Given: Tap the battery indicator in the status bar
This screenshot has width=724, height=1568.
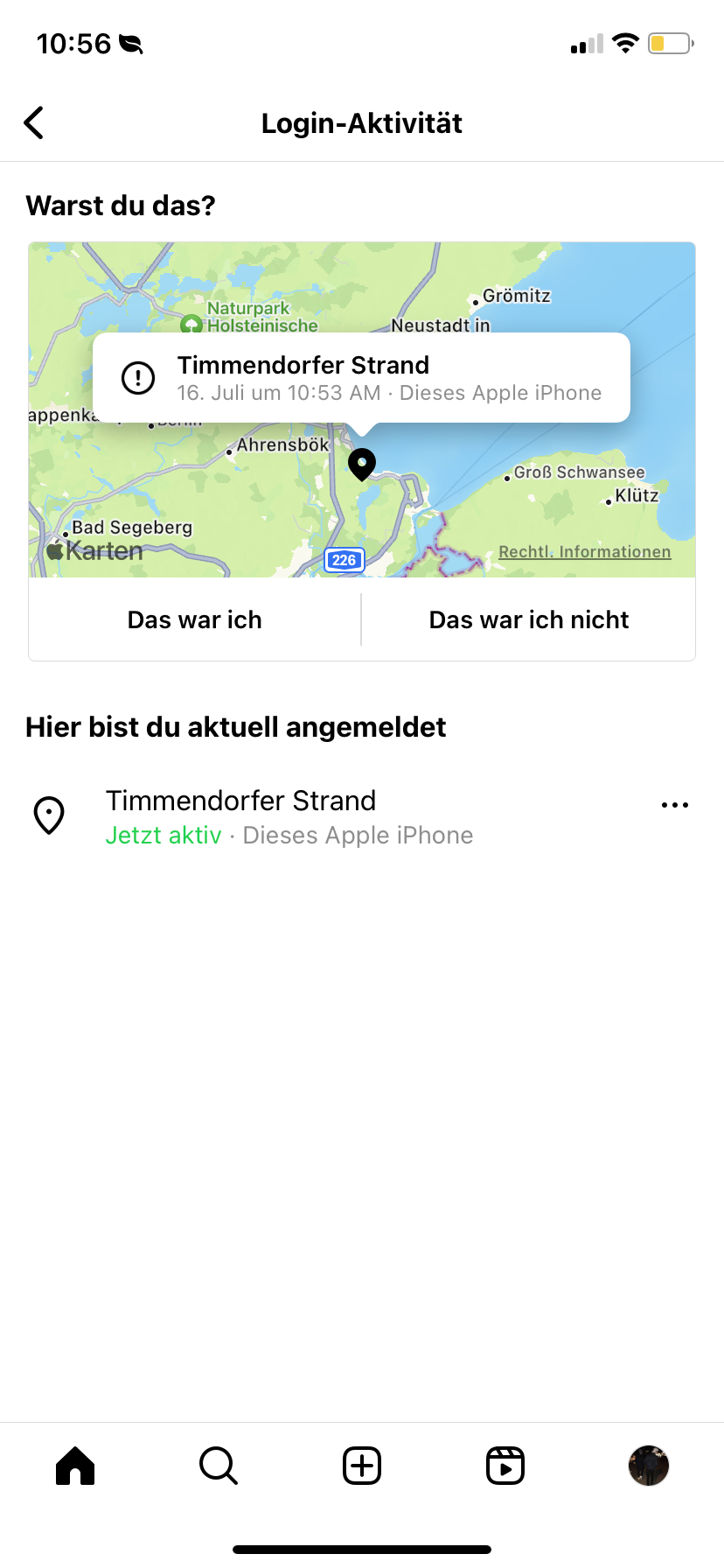Looking at the screenshot, I should (x=670, y=43).
